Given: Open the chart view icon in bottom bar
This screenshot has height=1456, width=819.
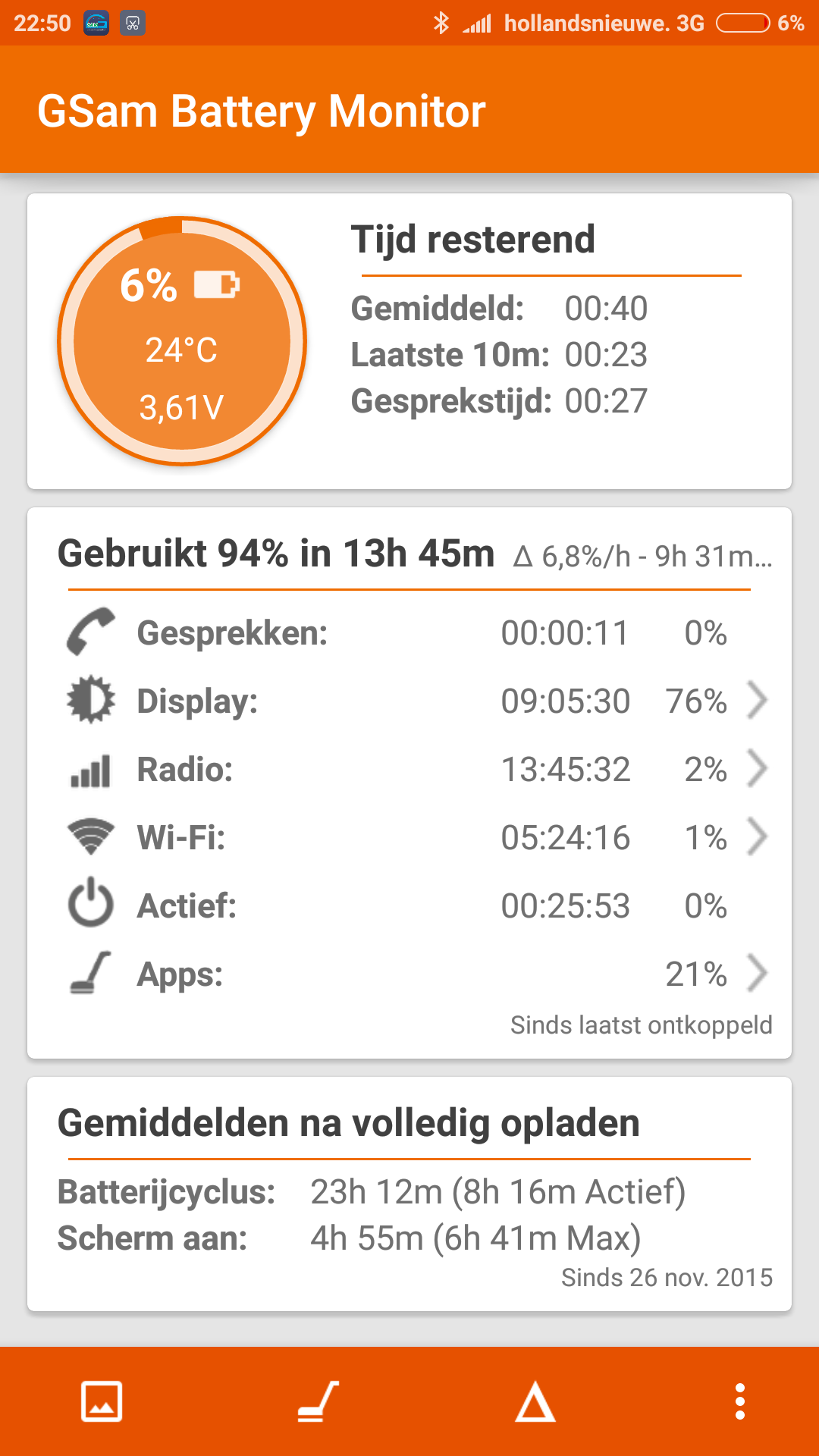Looking at the screenshot, I should pos(102,1401).
